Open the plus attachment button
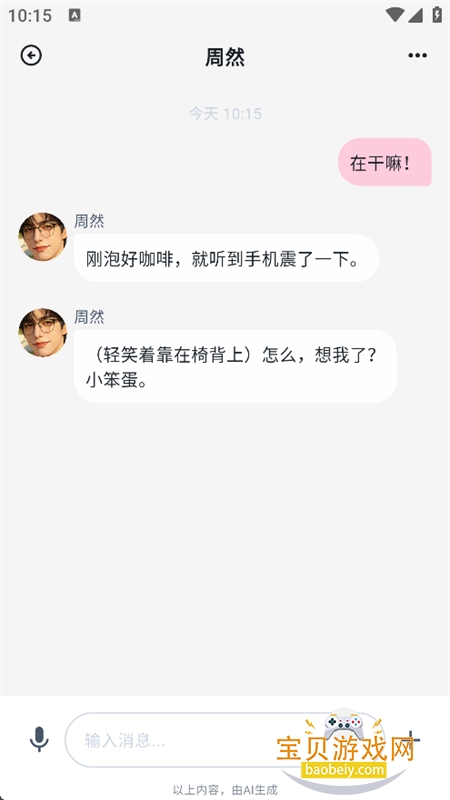 pos(411,739)
